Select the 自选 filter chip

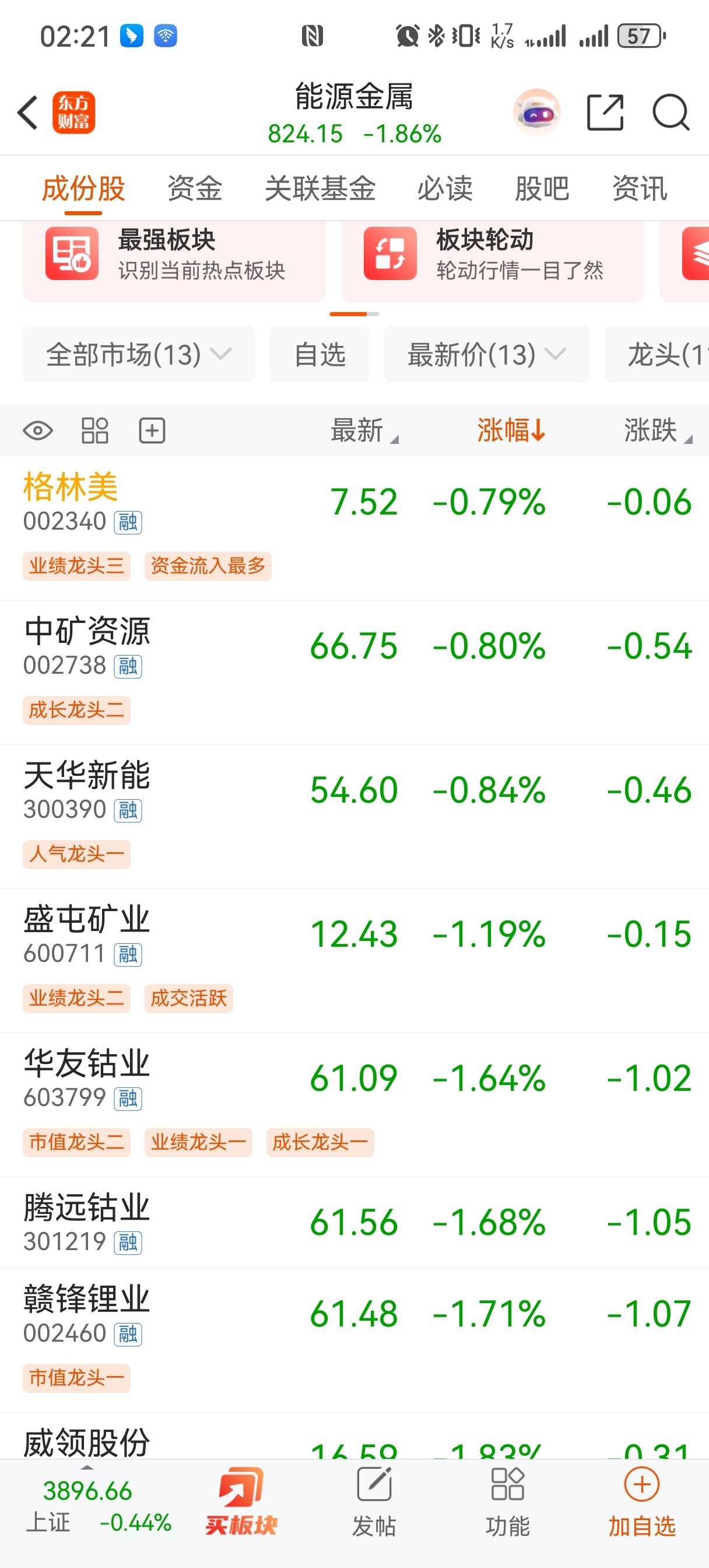(x=320, y=354)
